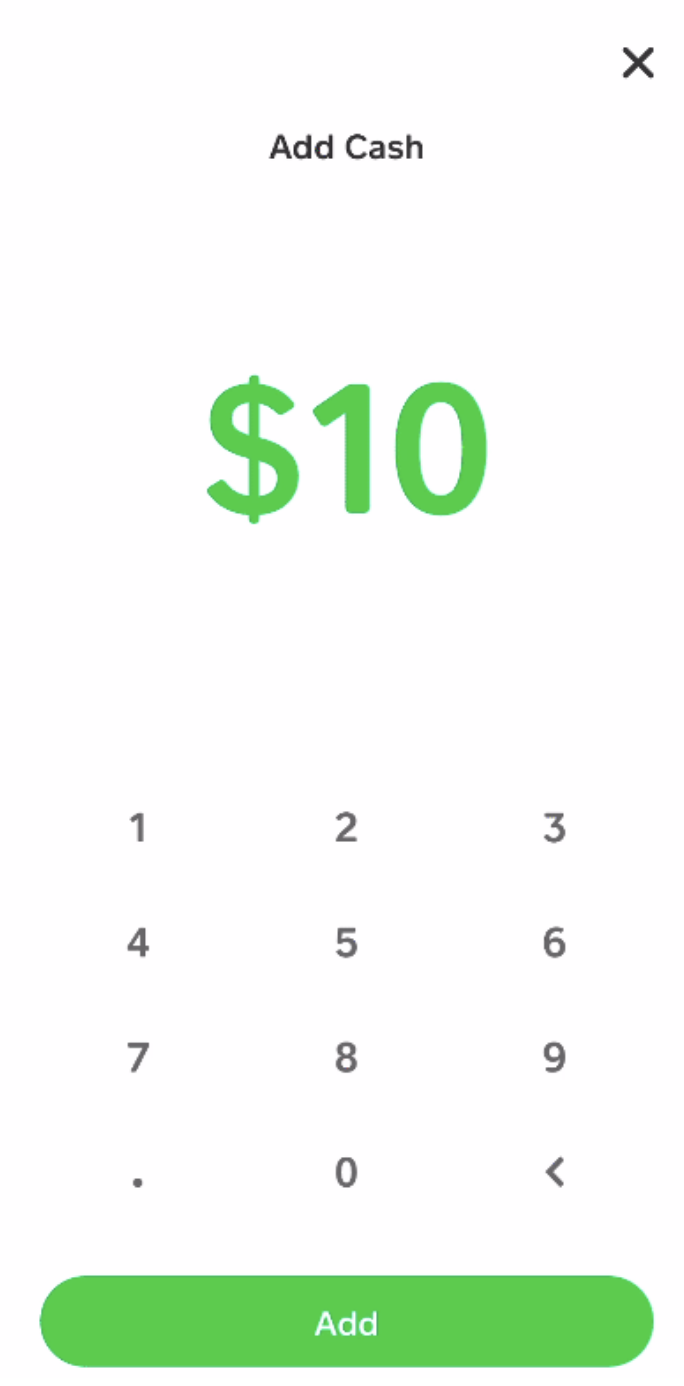Enter 6 using the keypad
684x1386 pixels.
coord(554,942)
